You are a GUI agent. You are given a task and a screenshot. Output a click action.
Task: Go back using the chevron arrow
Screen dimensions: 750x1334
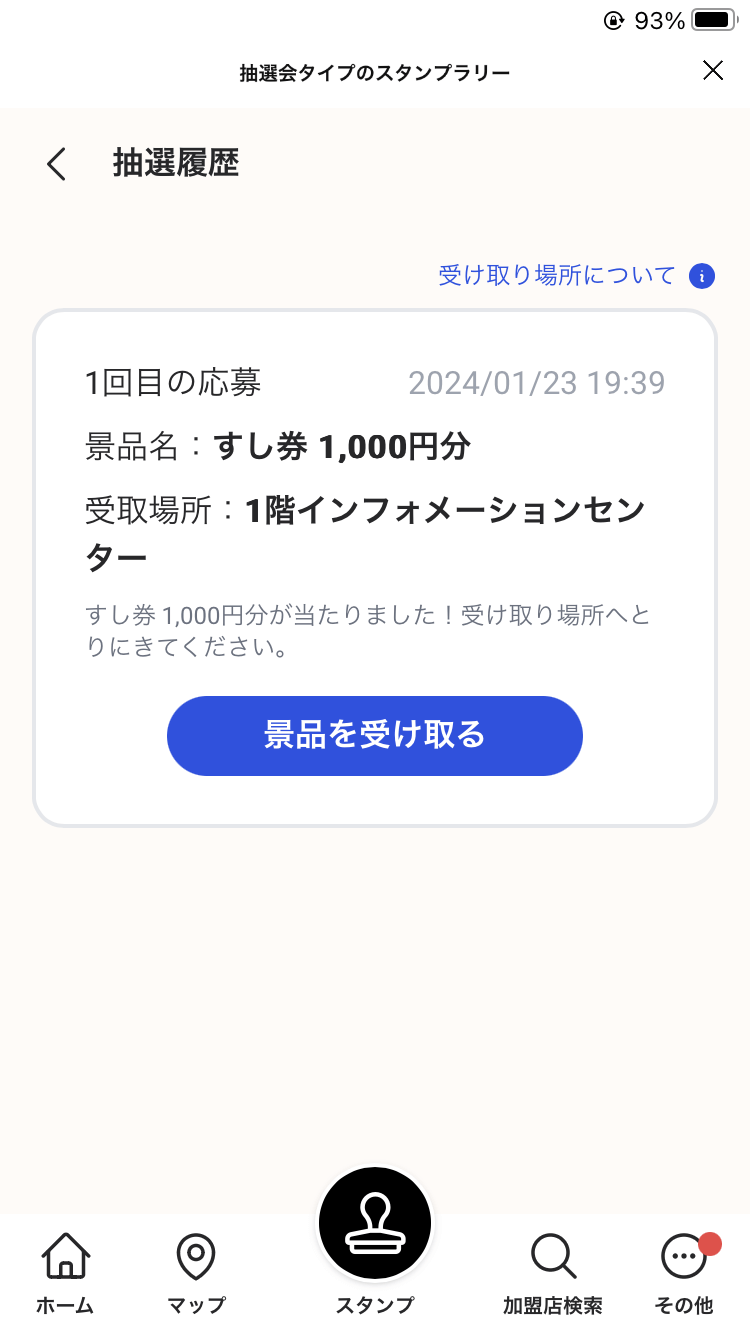pyautogui.click(x=56, y=164)
